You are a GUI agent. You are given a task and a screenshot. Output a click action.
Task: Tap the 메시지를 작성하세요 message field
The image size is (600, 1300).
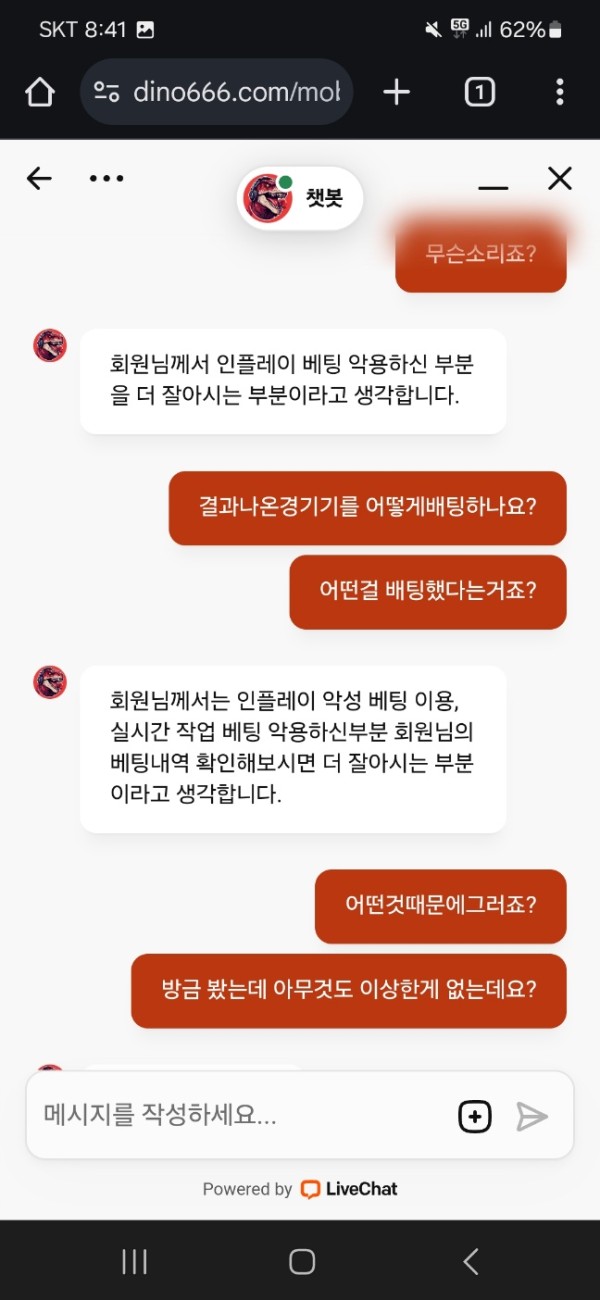coord(240,1116)
